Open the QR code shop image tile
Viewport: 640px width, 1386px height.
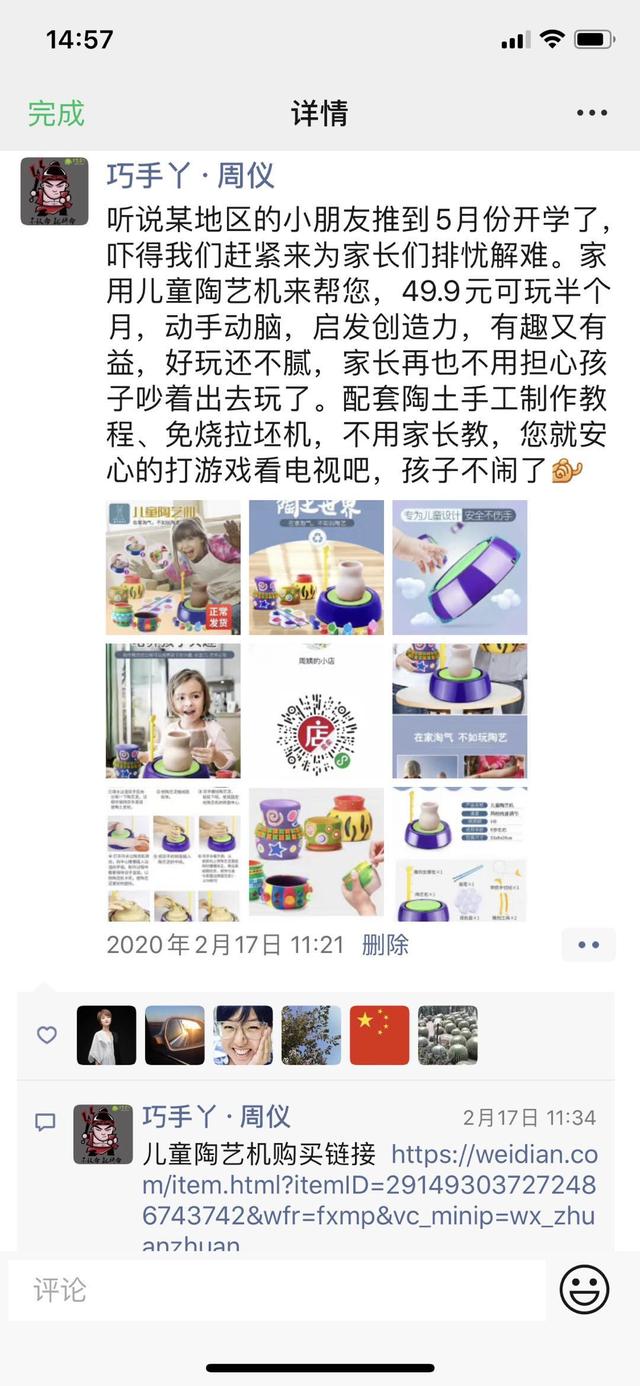click(316, 711)
